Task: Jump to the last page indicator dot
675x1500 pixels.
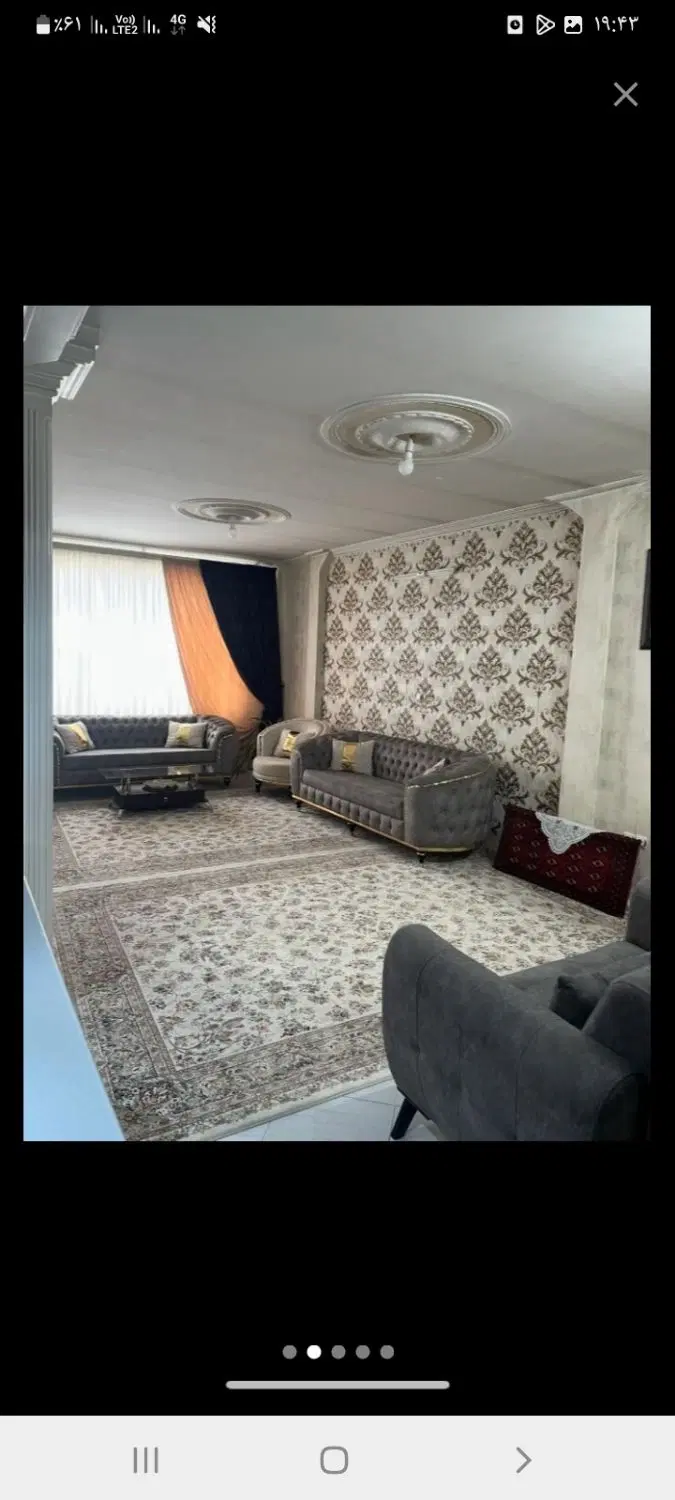Action: [x=387, y=1352]
